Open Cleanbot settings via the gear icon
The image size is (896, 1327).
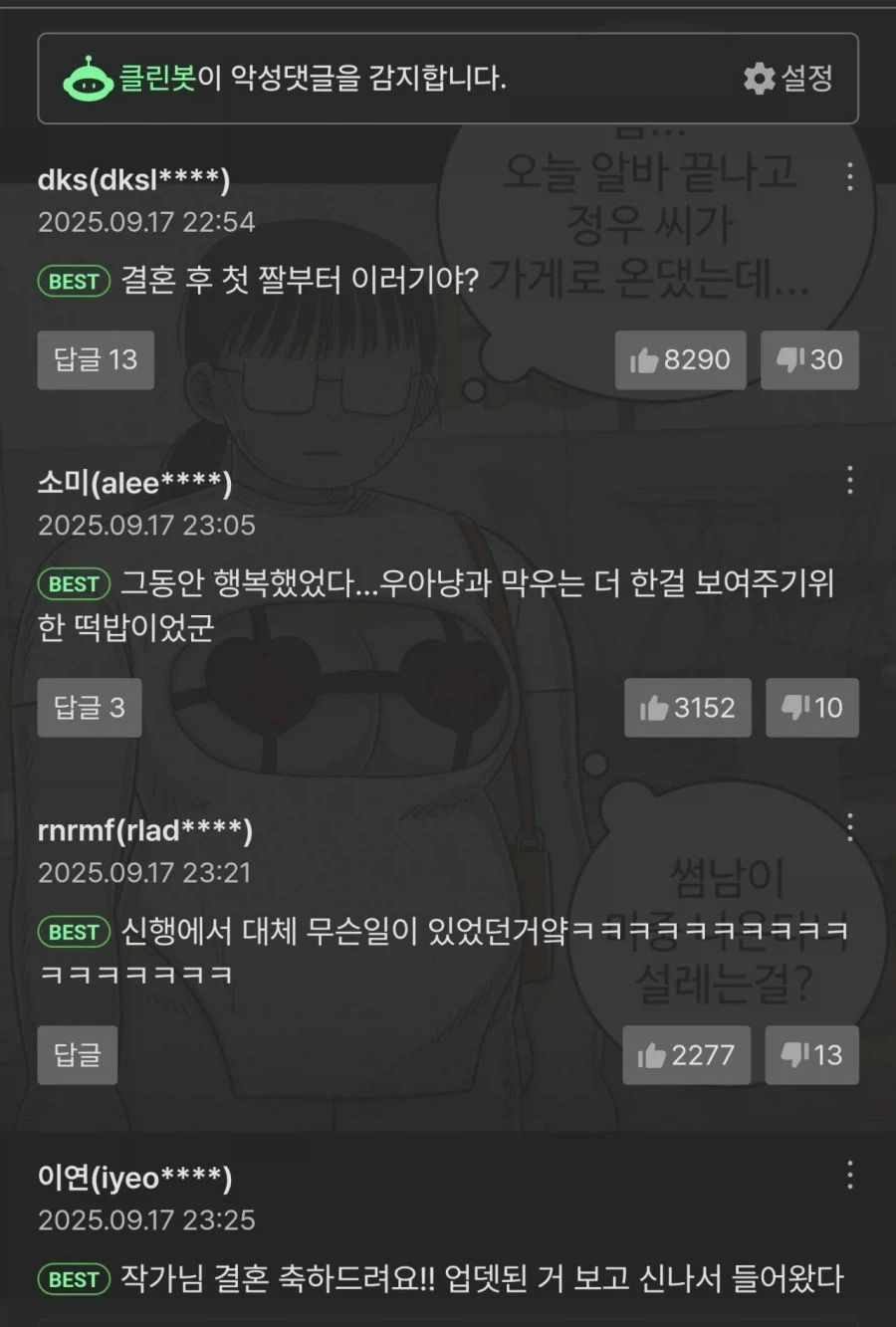click(x=760, y=78)
